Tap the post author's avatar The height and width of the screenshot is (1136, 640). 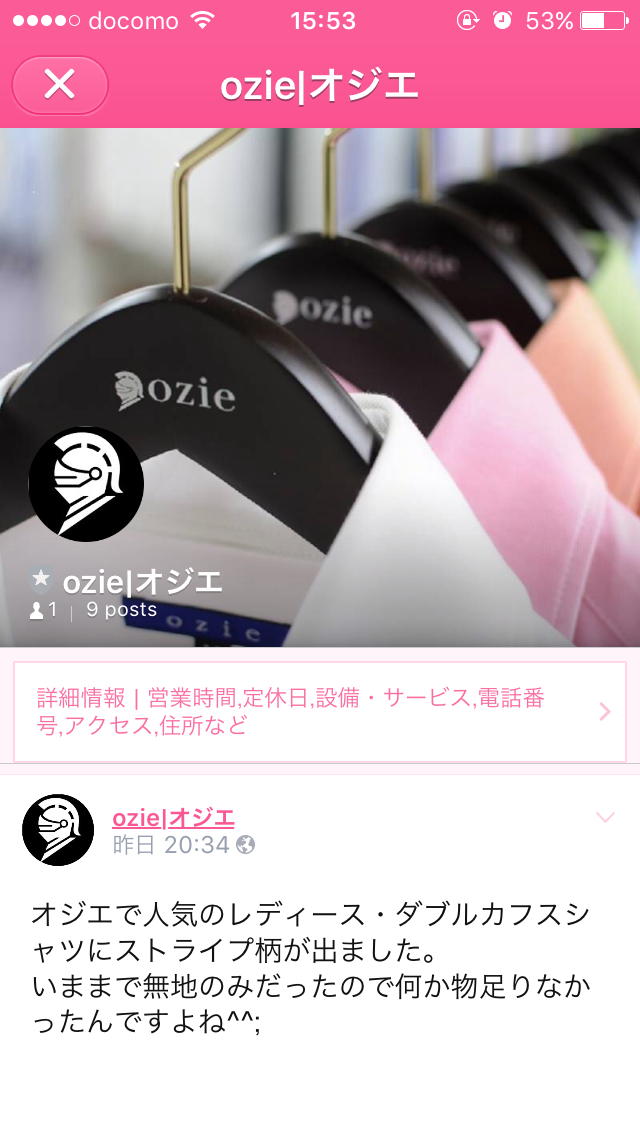coord(58,830)
